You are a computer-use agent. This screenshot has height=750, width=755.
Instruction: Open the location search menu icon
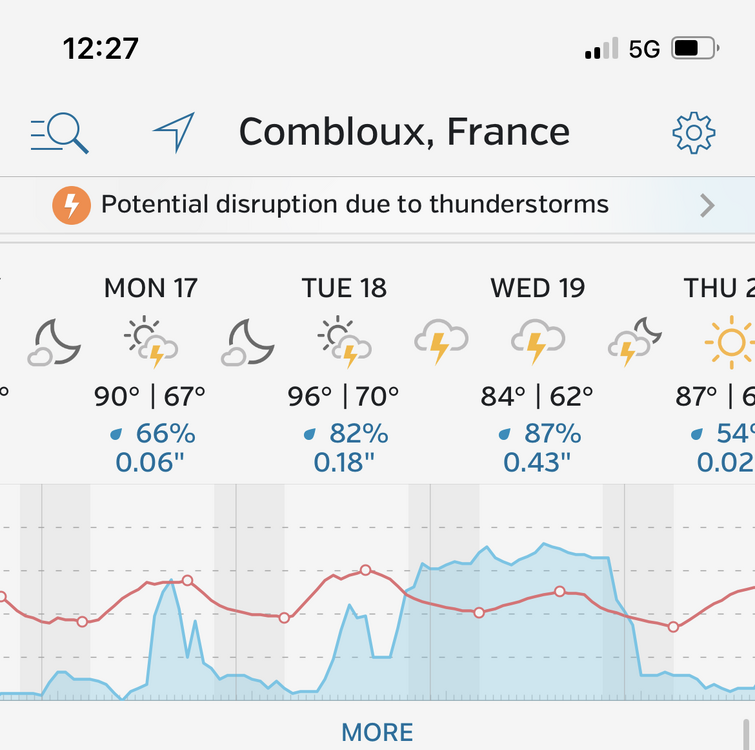tap(59, 133)
